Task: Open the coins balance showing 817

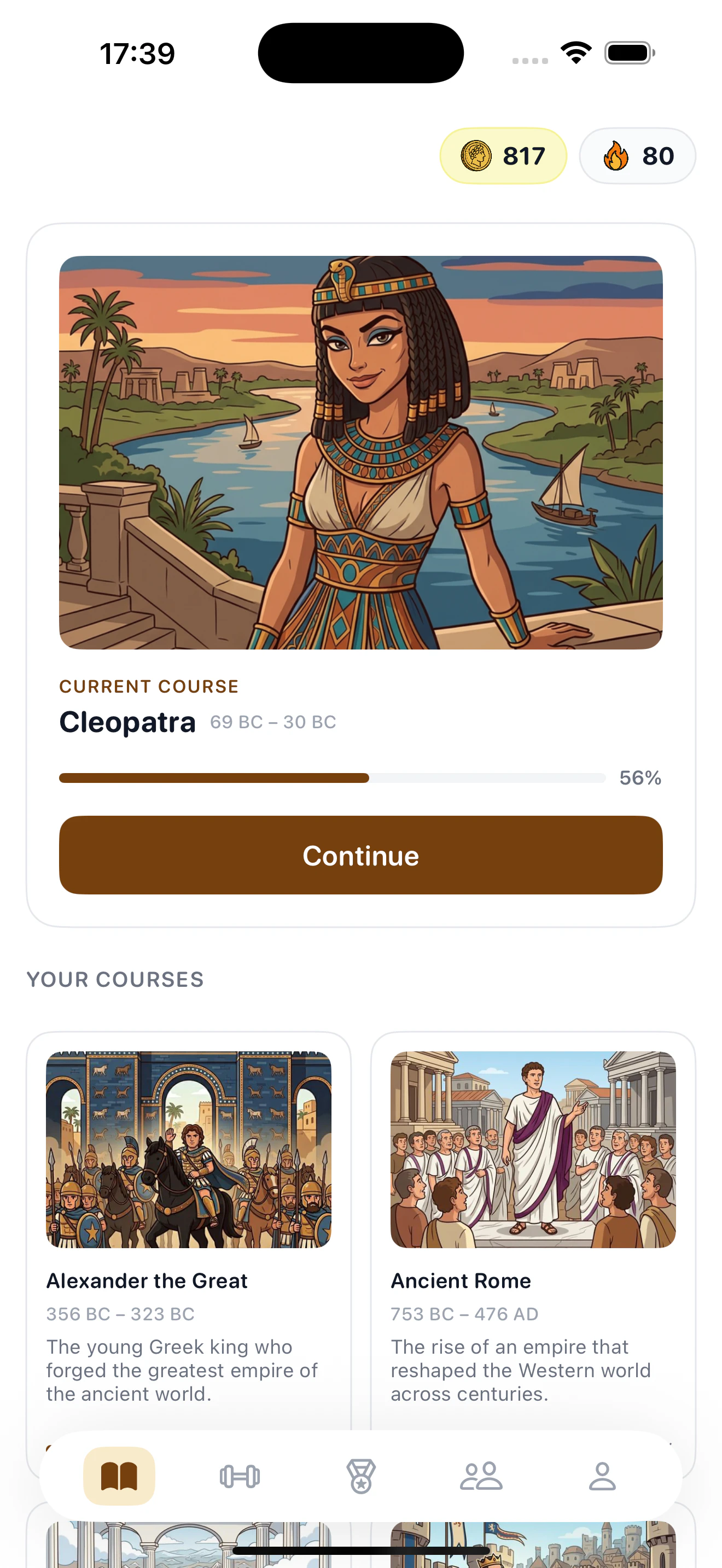Action: coord(503,156)
